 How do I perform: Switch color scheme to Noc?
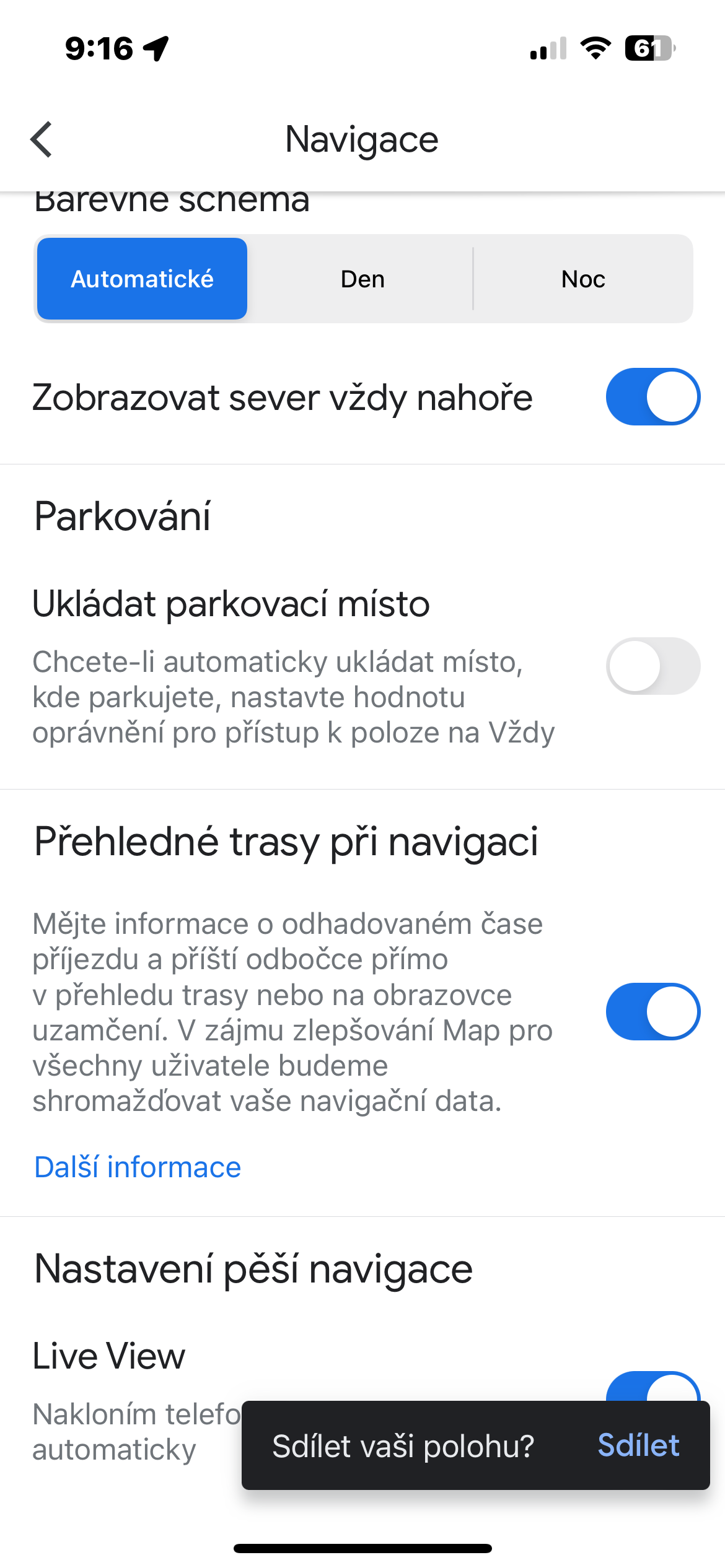coord(582,279)
